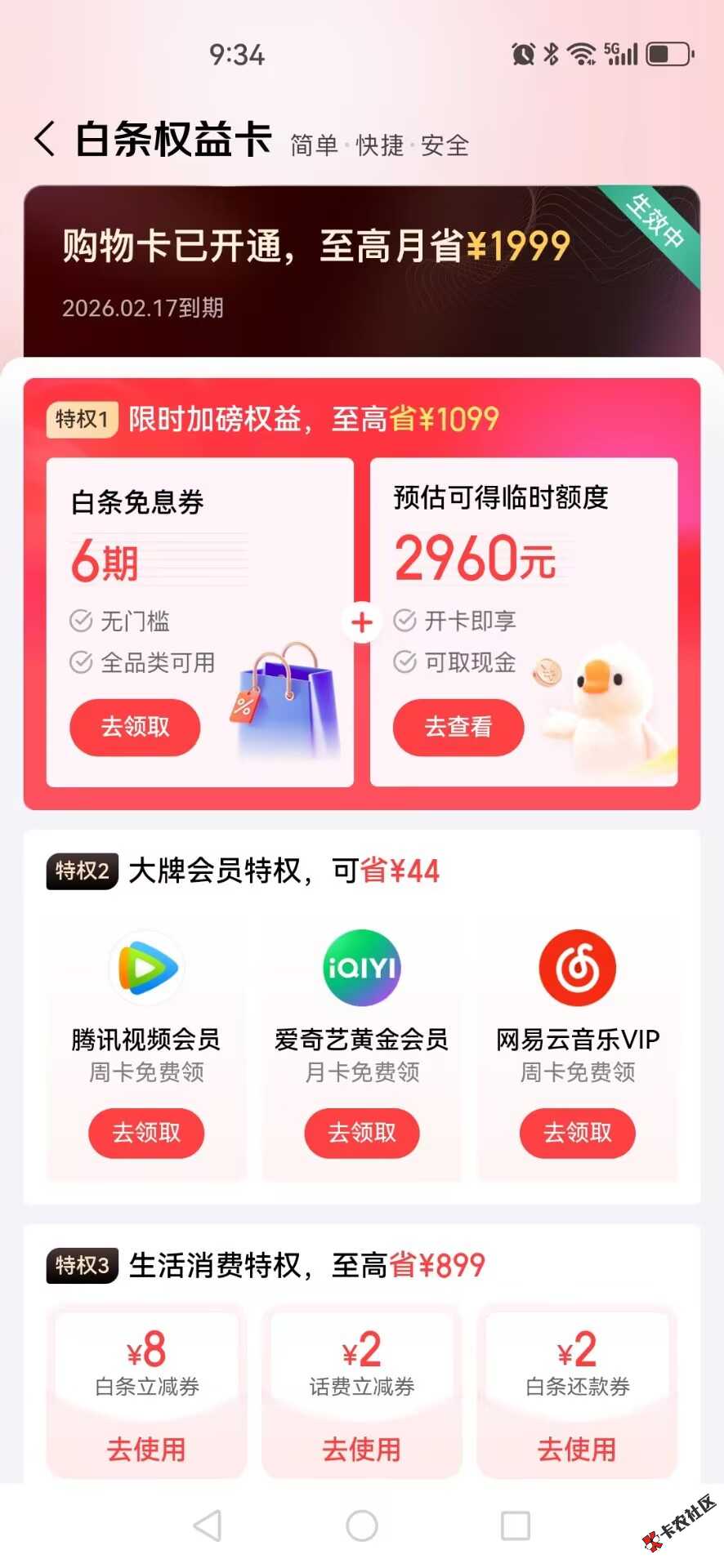Open system recent apps
Image resolution: width=724 pixels, height=1568 pixels.
click(515, 1525)
